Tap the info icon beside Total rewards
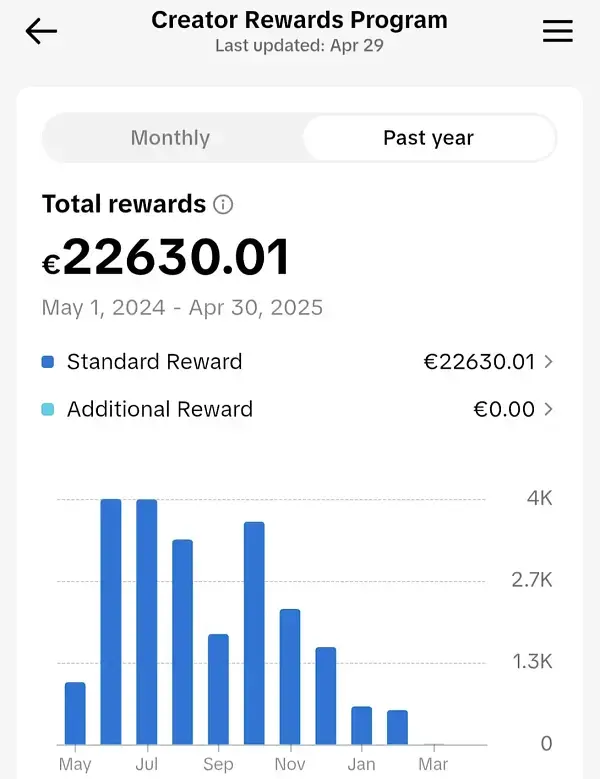600x779 pixels. pos(224,205)
